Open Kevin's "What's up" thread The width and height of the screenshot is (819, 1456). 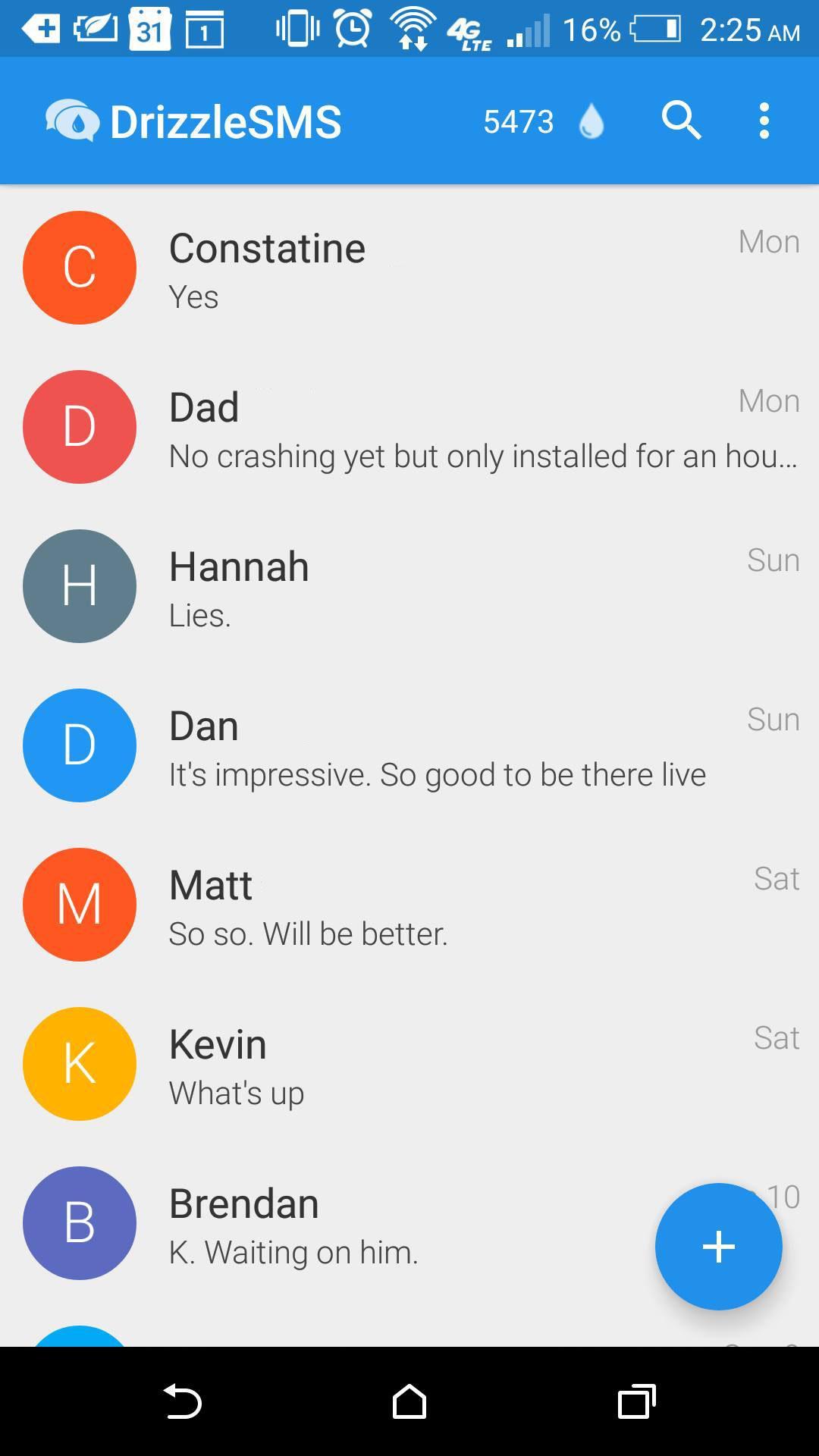(409, 1064)
